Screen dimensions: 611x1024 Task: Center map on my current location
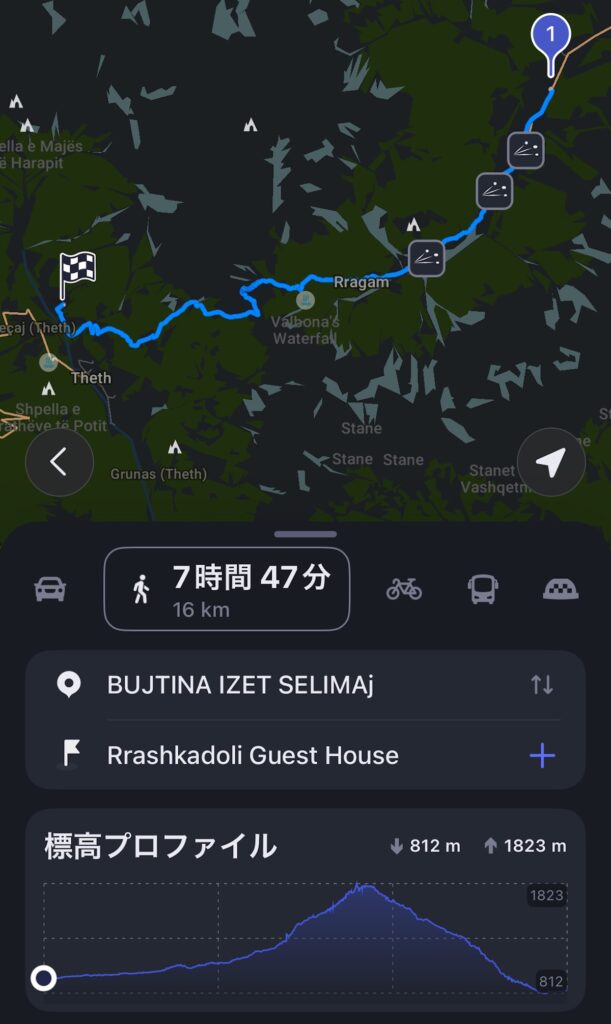pos(551,462)
